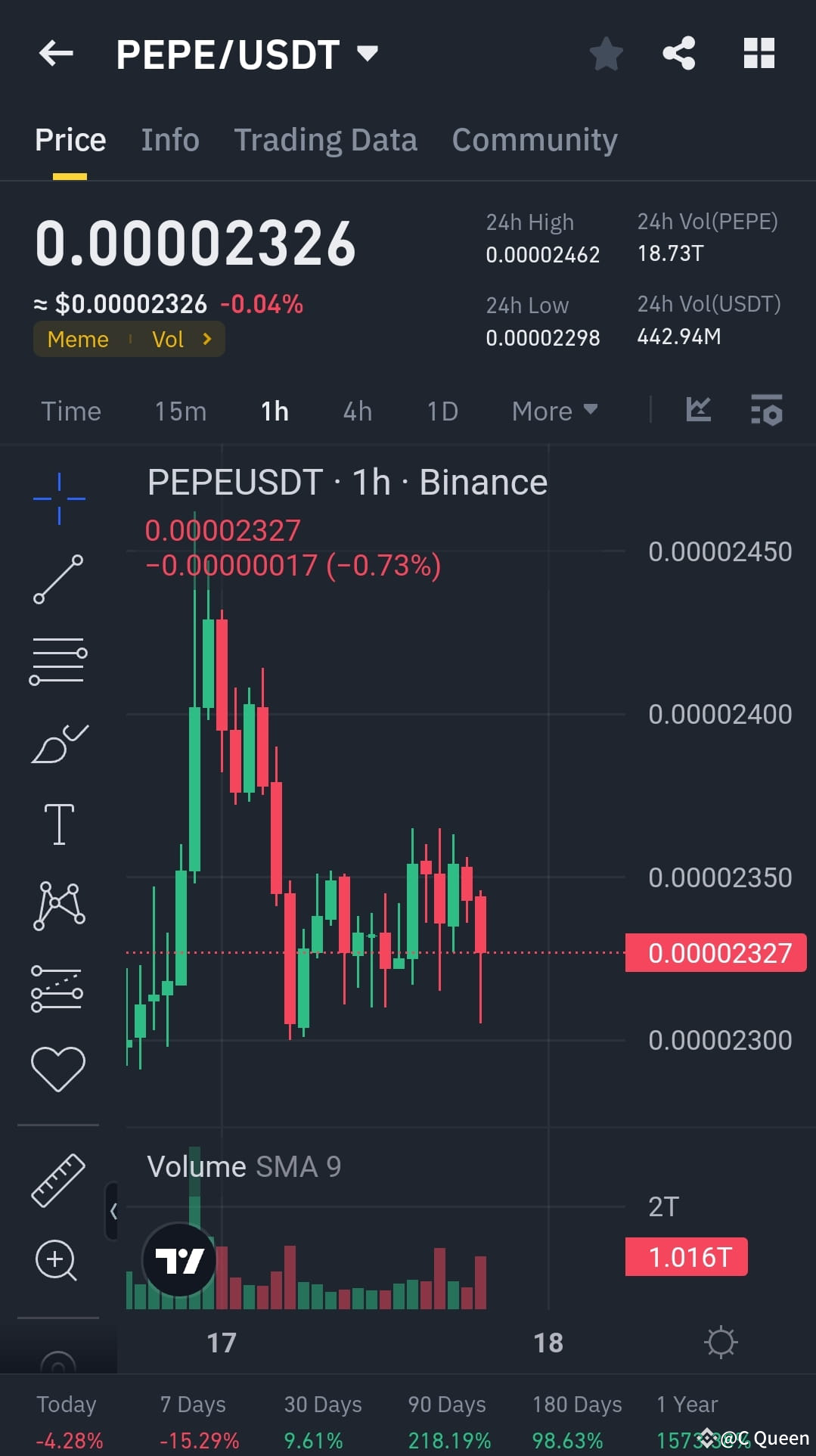Viewport: 816px width, 1456px height.
Task: Select the trend line drawing tool
Action: [58, 579]
